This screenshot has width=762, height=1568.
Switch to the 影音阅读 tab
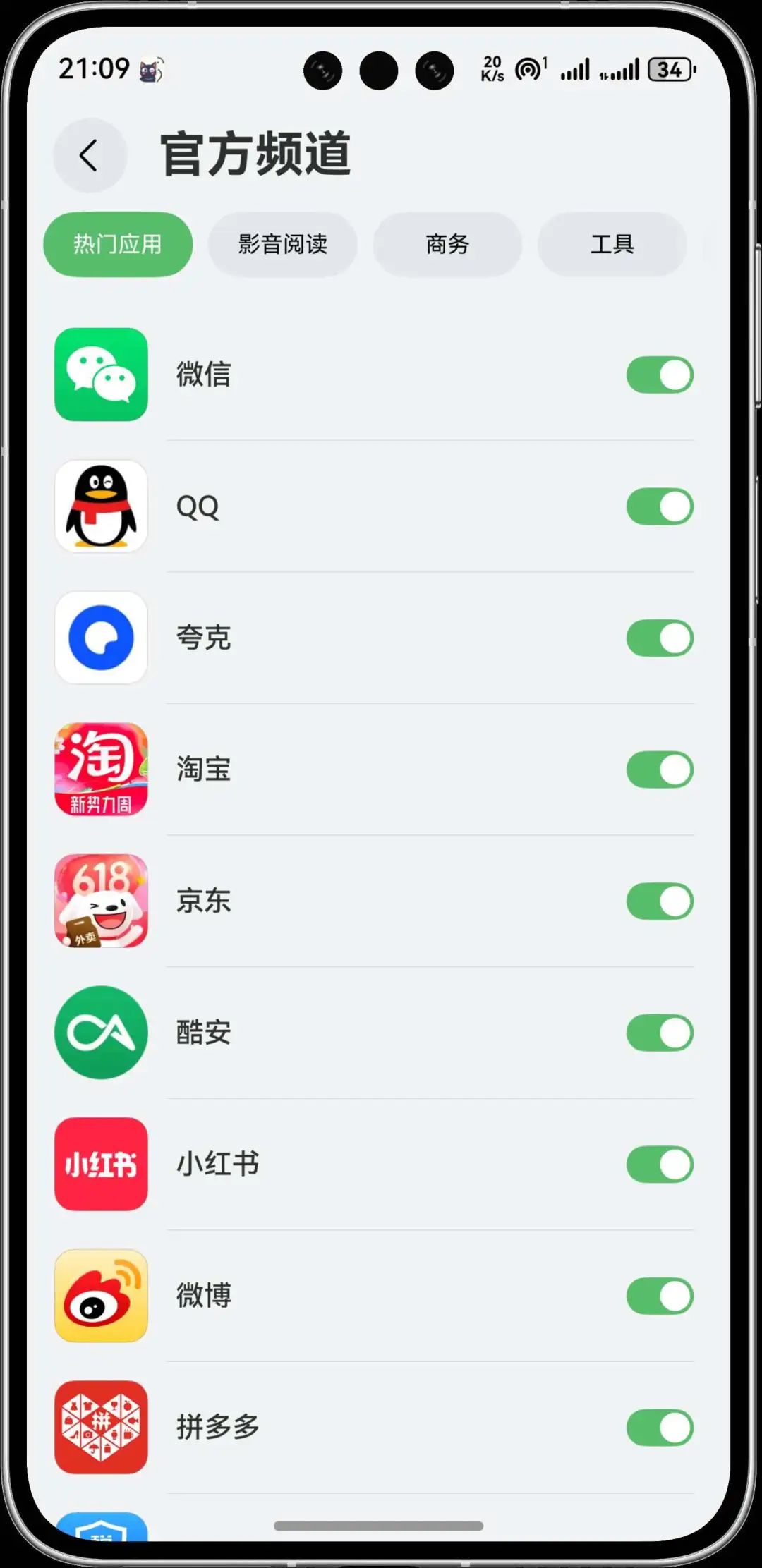point(282,244)
